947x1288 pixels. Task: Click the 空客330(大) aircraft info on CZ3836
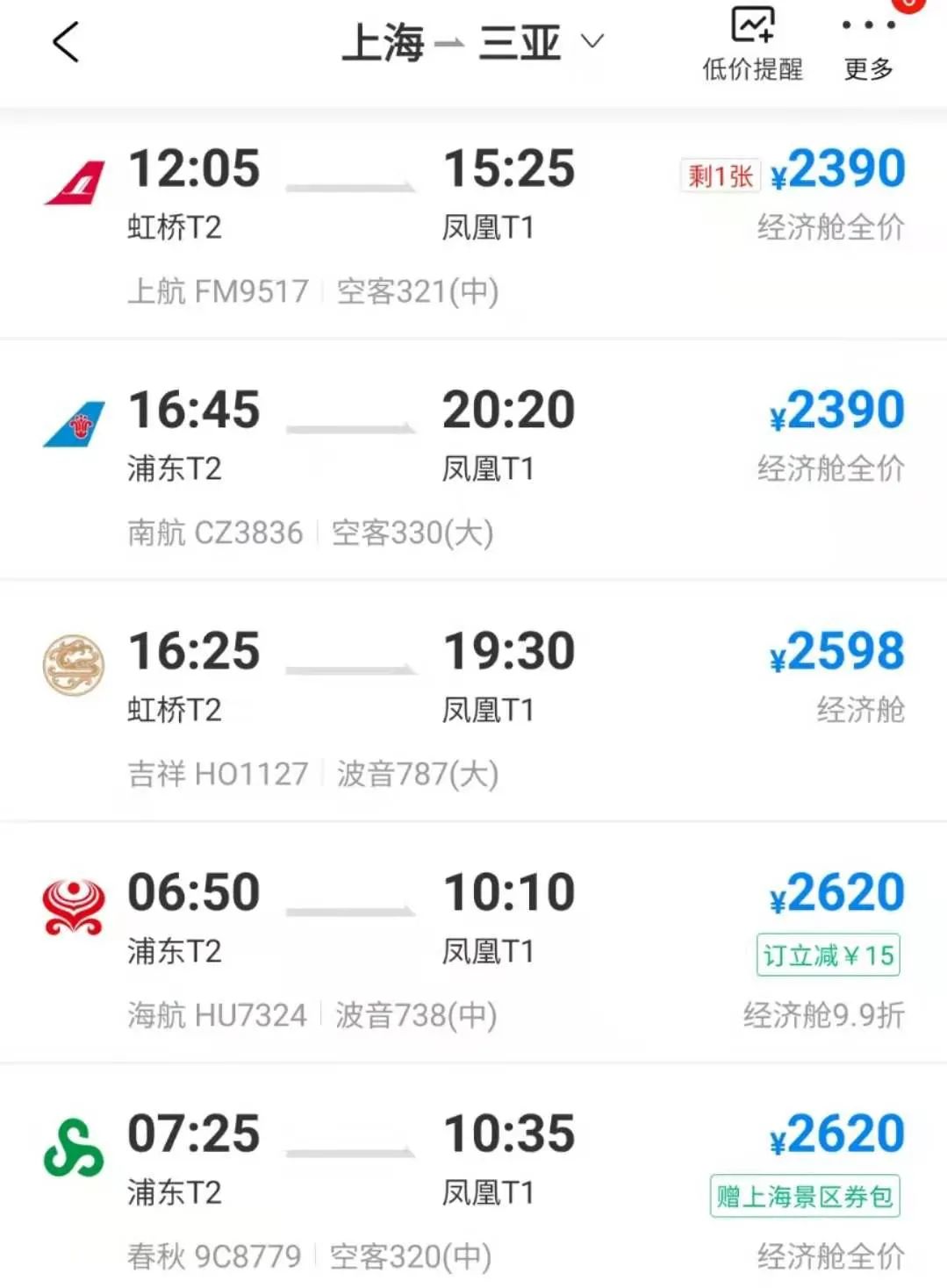coord(413,533)
